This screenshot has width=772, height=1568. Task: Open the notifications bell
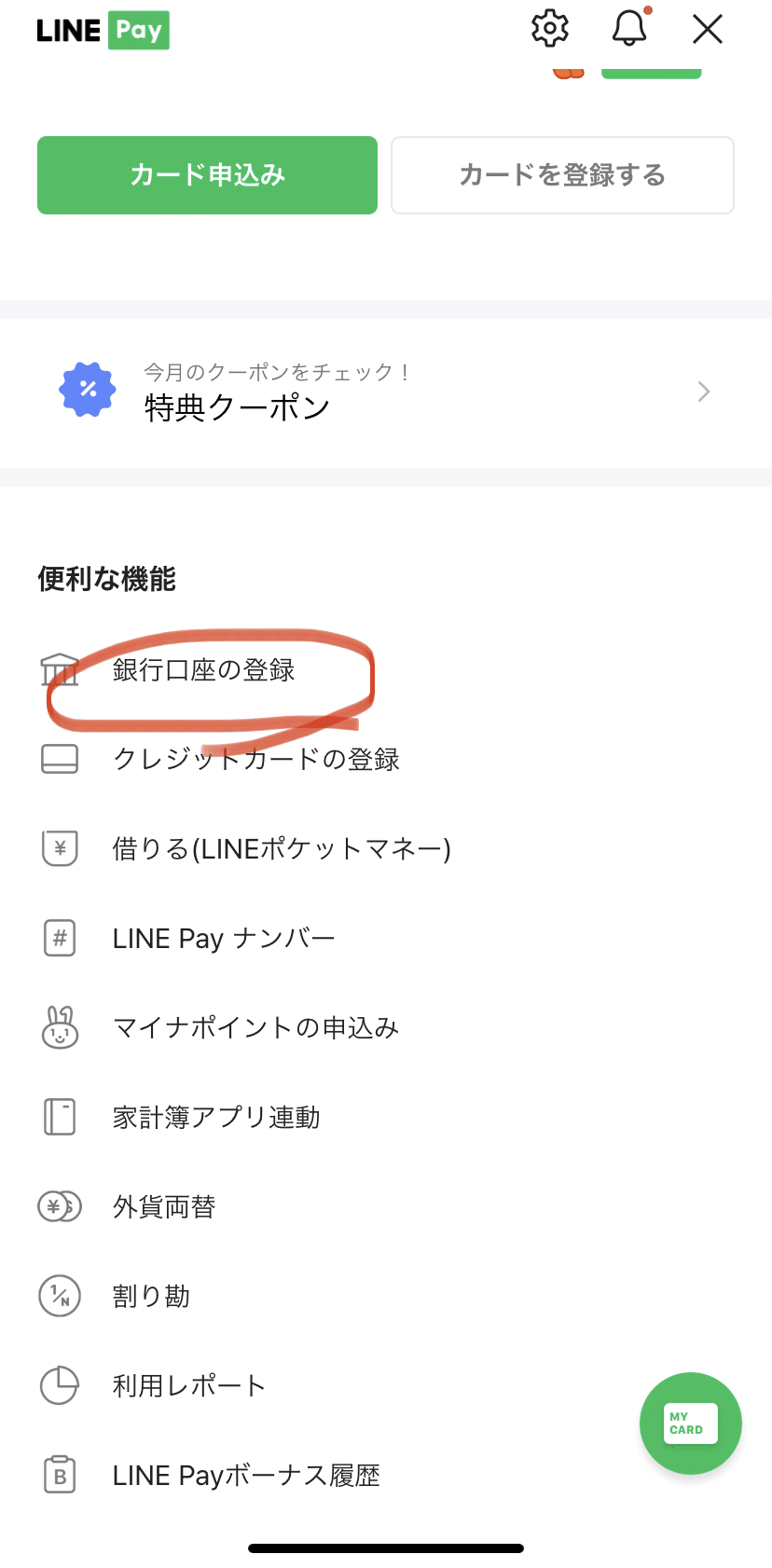[630, 27]
